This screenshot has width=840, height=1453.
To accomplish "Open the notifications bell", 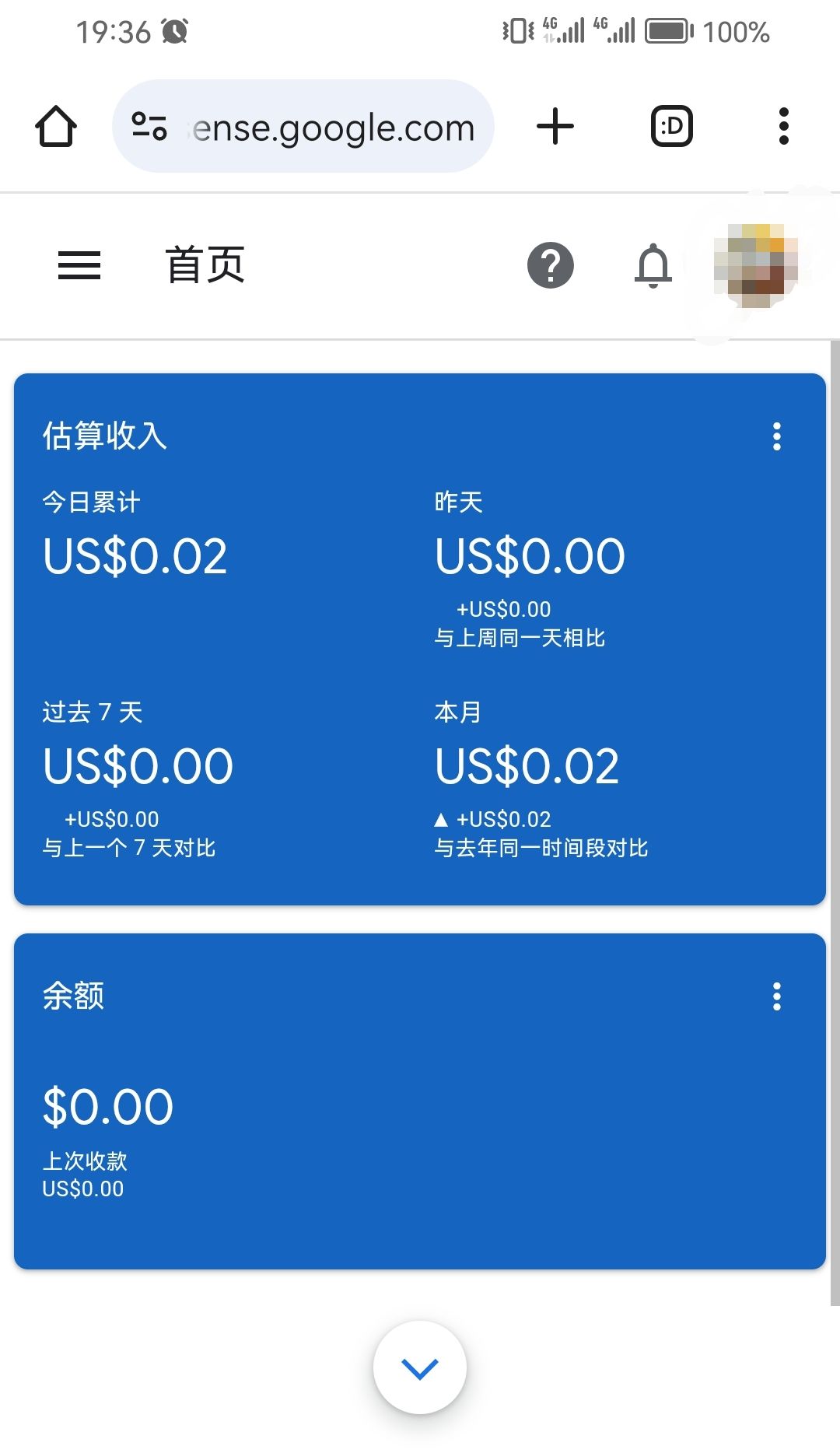I will (653, 265).
